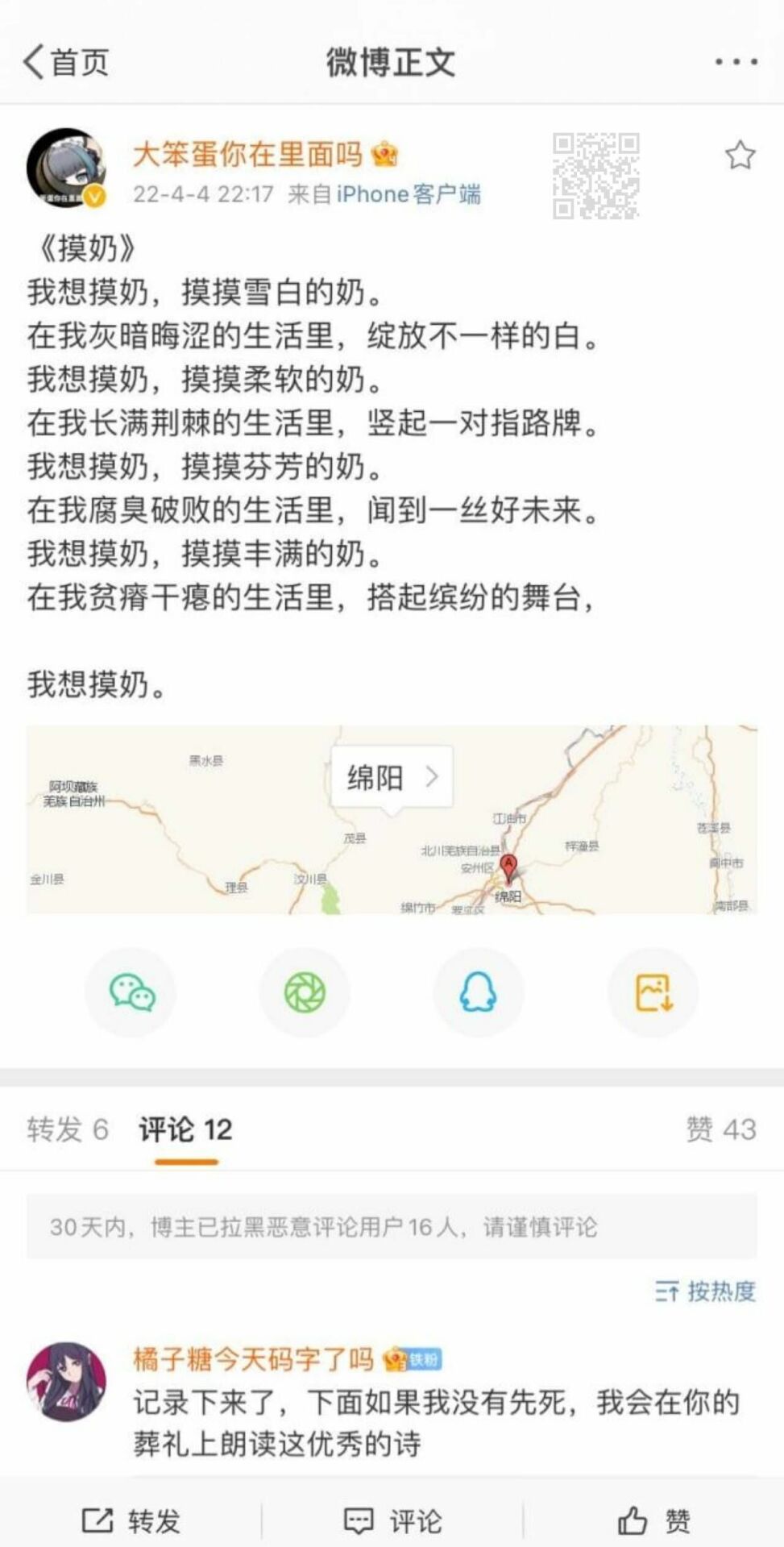View the 赞 43 likes list
Screen dimensions: 784x1547
click(x=720, y=1129)
